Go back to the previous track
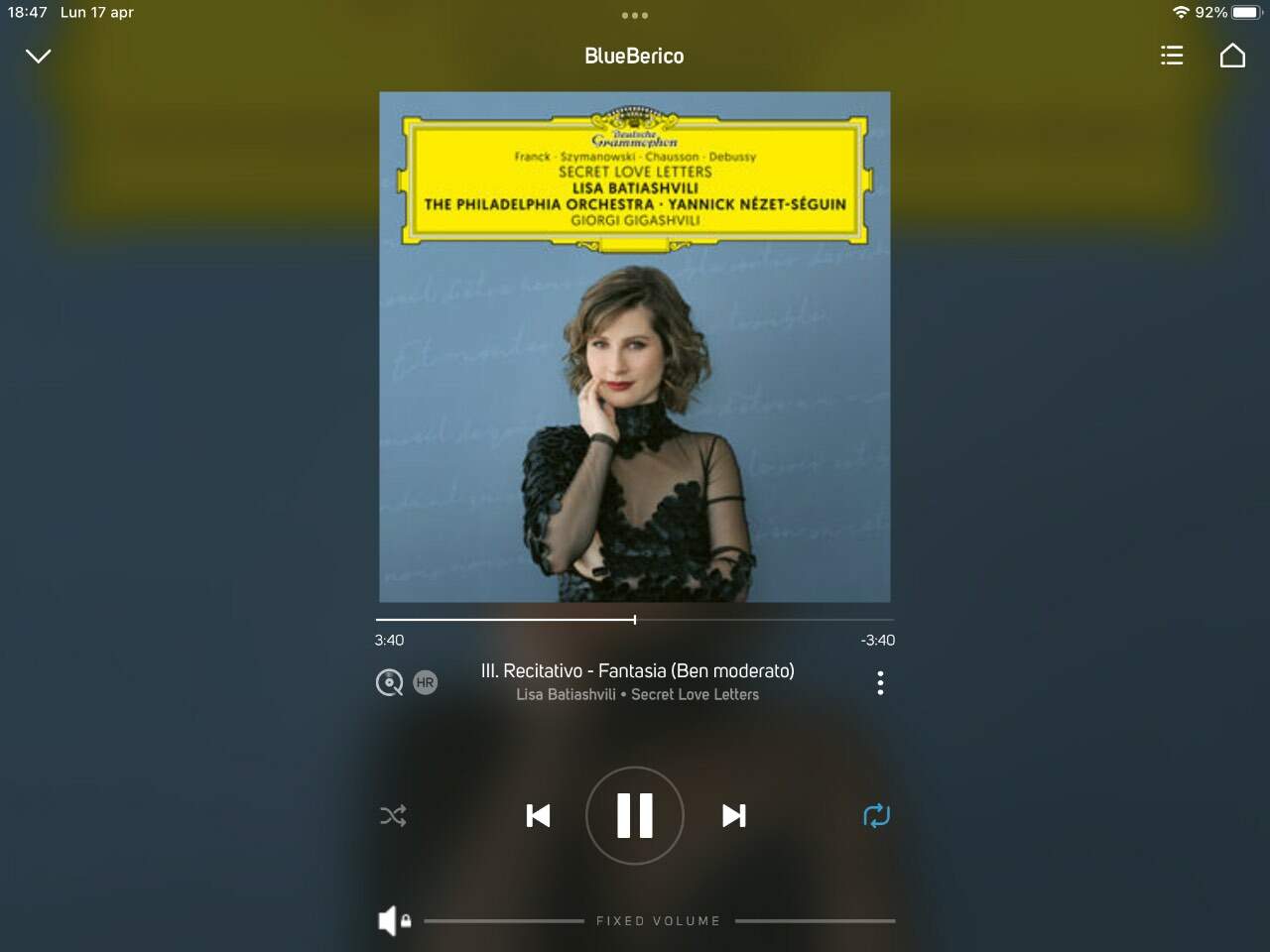The width and height of the screenshot is (1270, 952). point(538,816)
